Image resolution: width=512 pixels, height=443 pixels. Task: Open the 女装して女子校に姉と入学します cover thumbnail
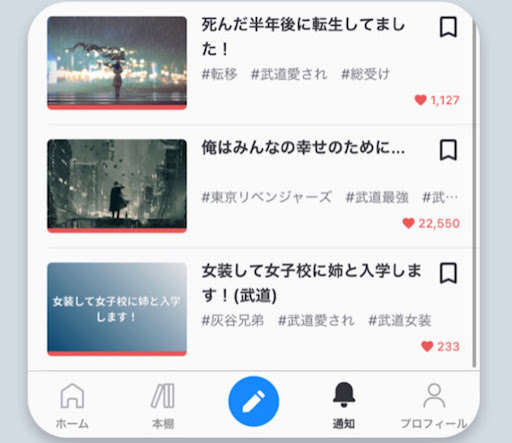coord(117,309)
